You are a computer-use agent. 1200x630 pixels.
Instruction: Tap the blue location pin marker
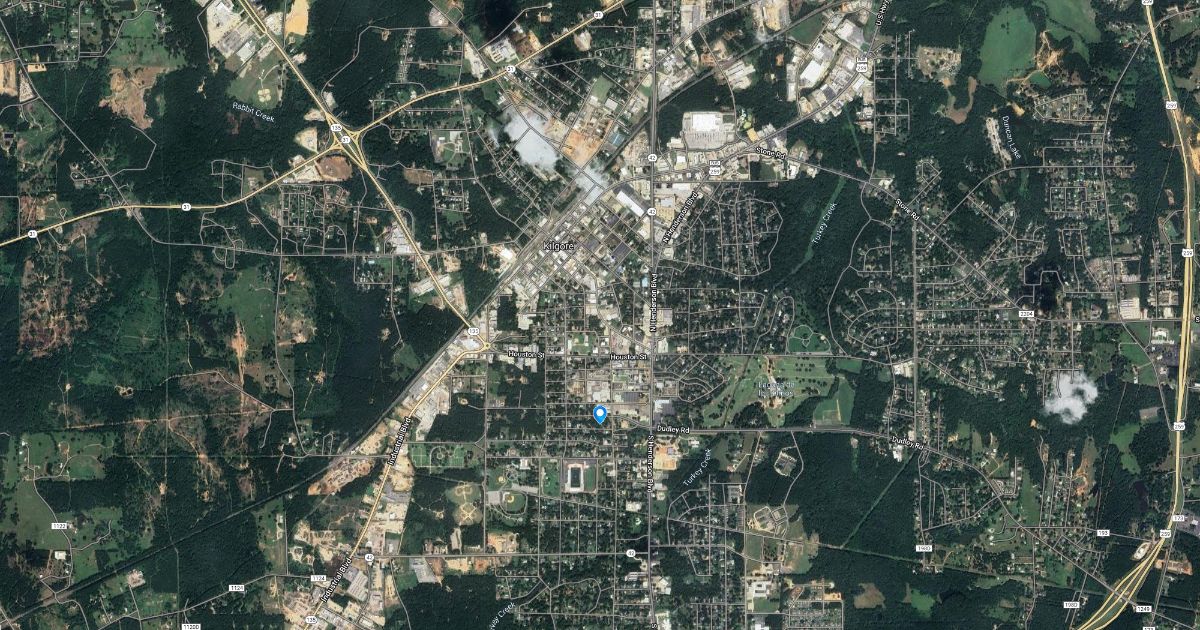point(600,415)
